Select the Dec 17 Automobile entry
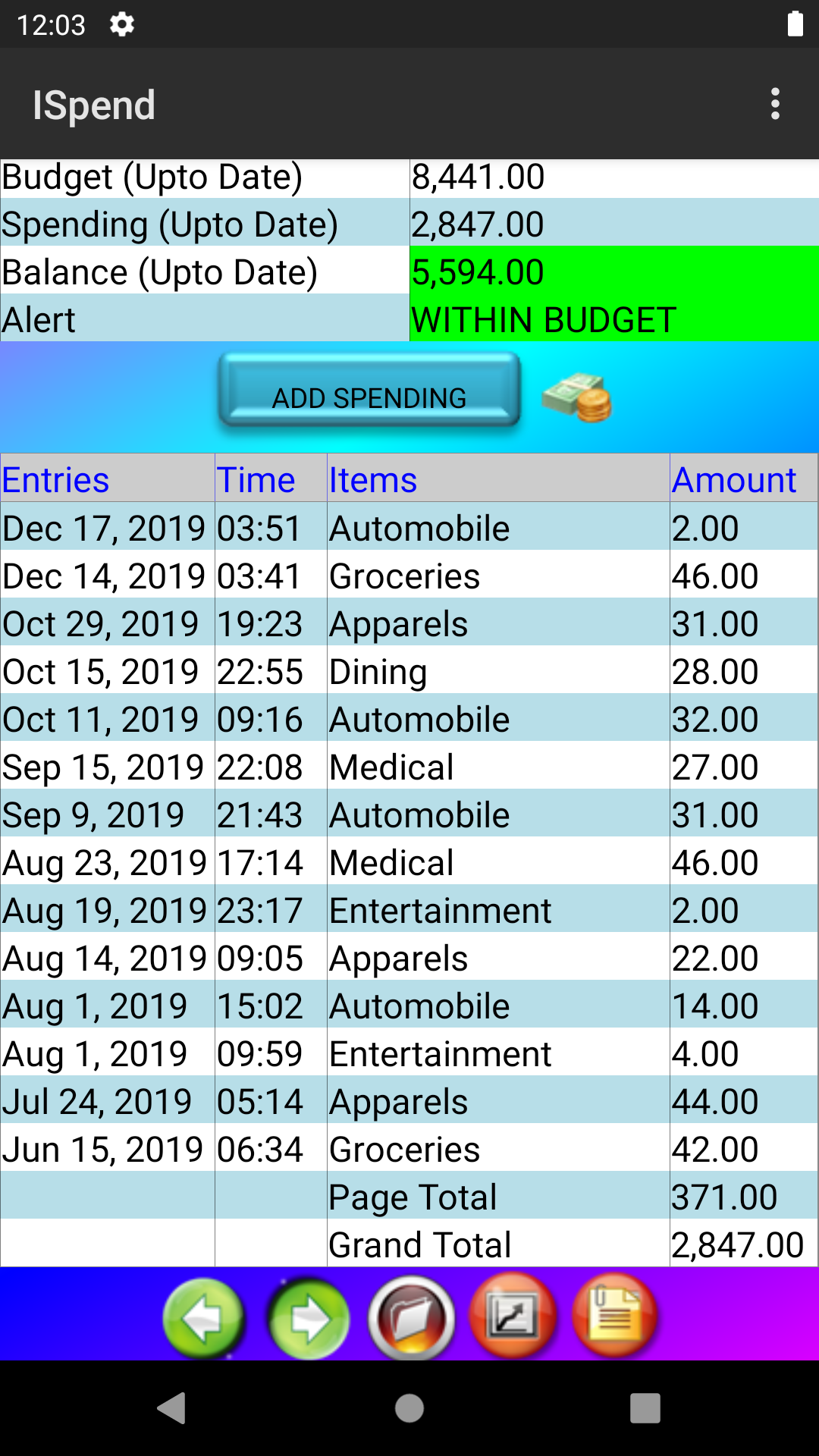The height and width of the screenshot is (1456, 819). point(409,528)
